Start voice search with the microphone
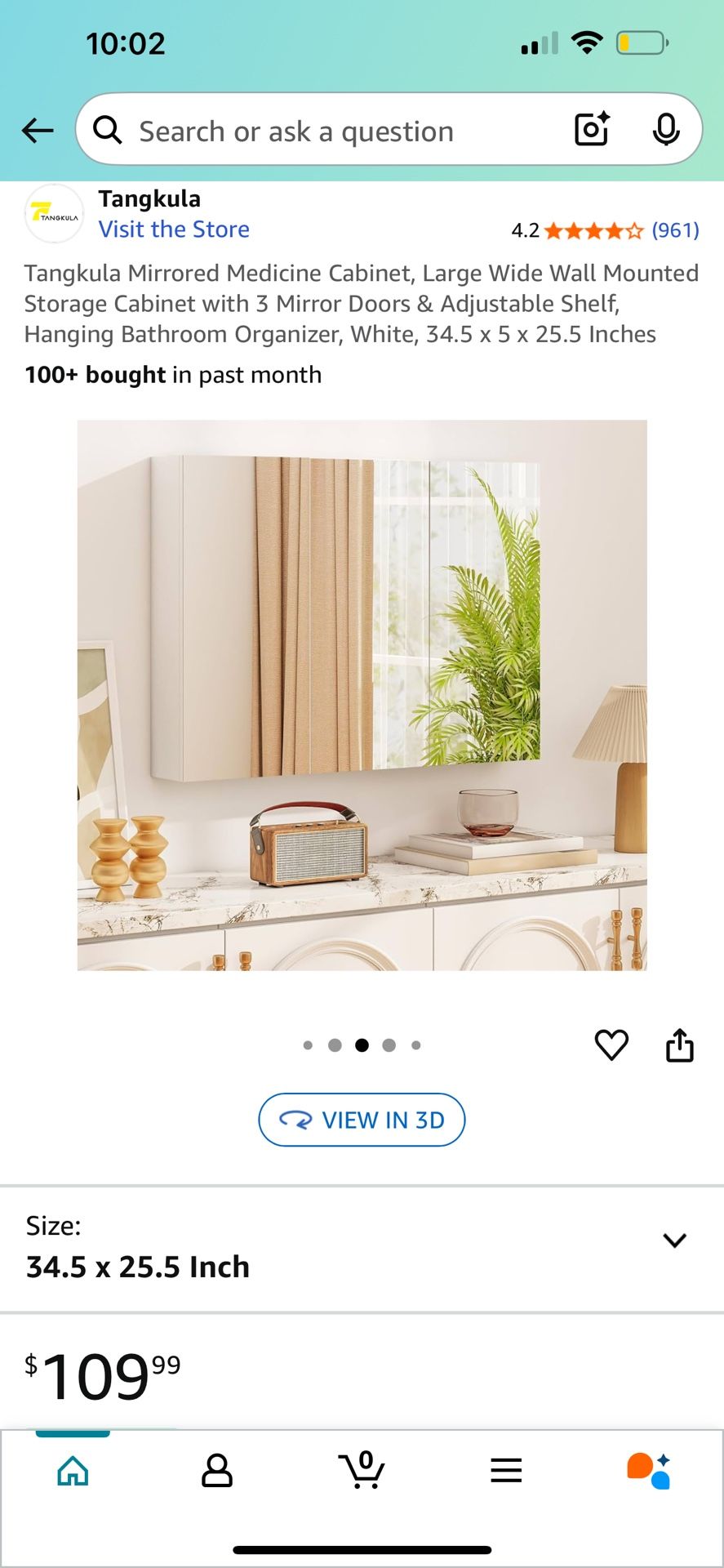Screen dimensions: 724x1568 666,130
